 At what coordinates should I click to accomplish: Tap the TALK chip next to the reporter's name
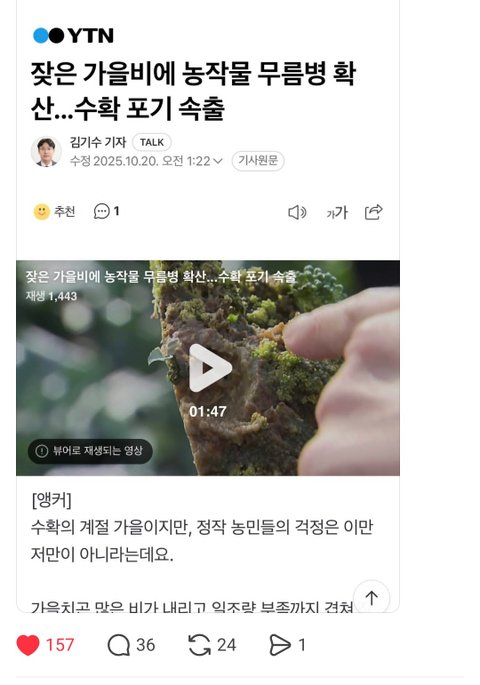[152, 142]
